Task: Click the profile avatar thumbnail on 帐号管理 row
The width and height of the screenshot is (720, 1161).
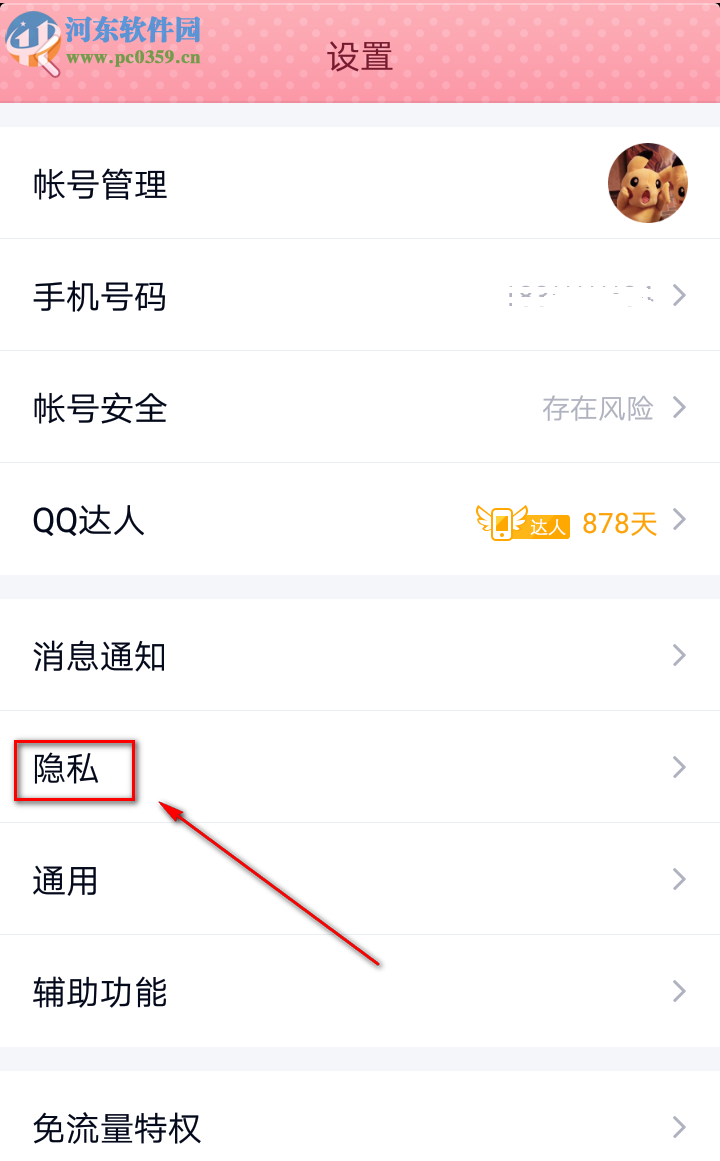Action: click(x=647, y=182)
